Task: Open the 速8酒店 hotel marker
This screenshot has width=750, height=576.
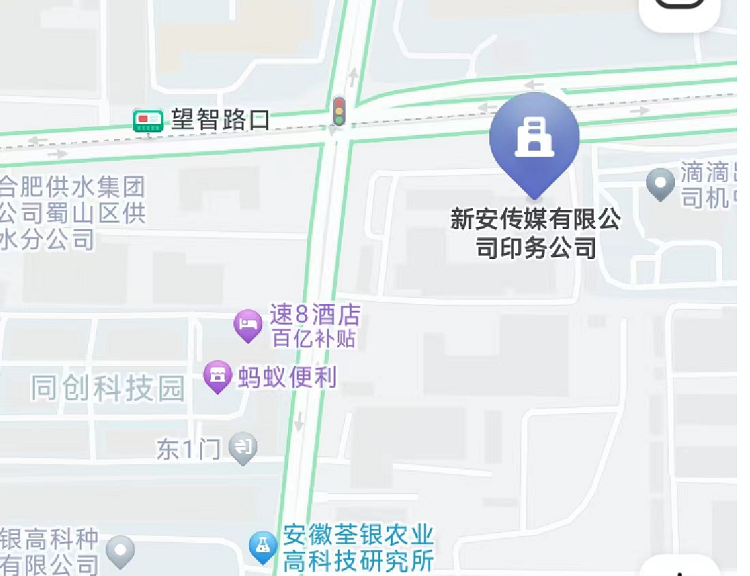Action: tap(247, 324)
